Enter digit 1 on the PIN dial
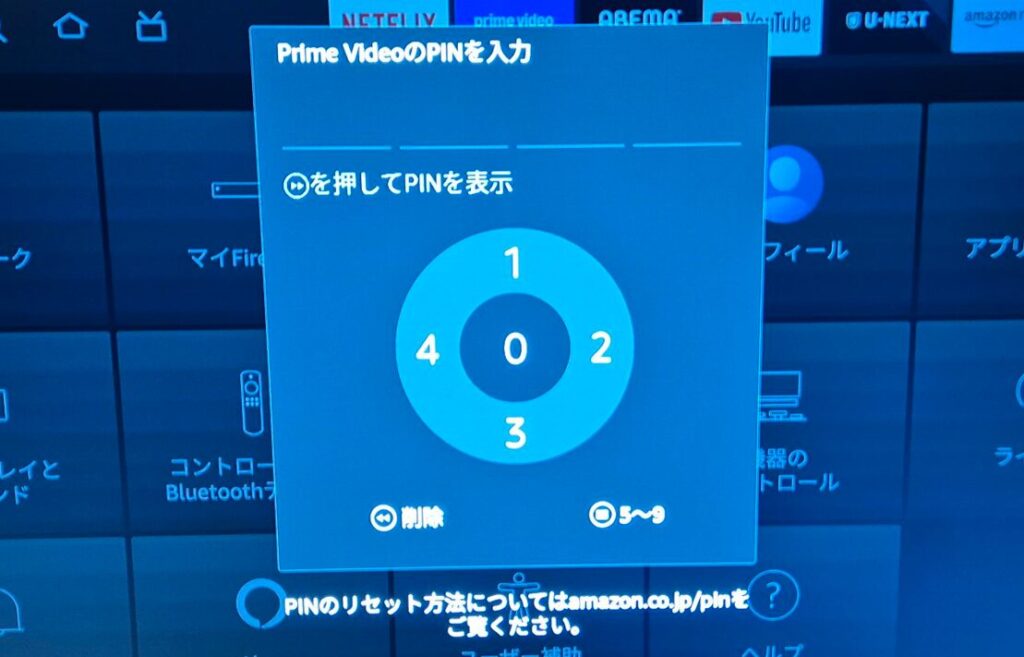Image resolution: width=1024 pixels, height=657 pixels. tap(513, 264)
